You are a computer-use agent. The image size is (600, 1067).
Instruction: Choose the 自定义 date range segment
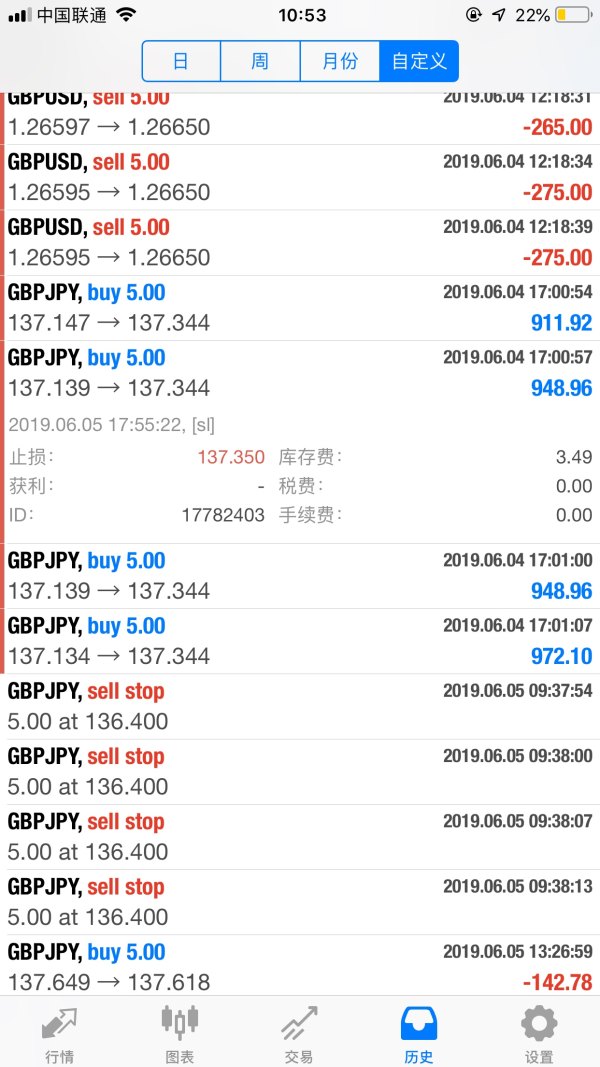coord(419,61)
